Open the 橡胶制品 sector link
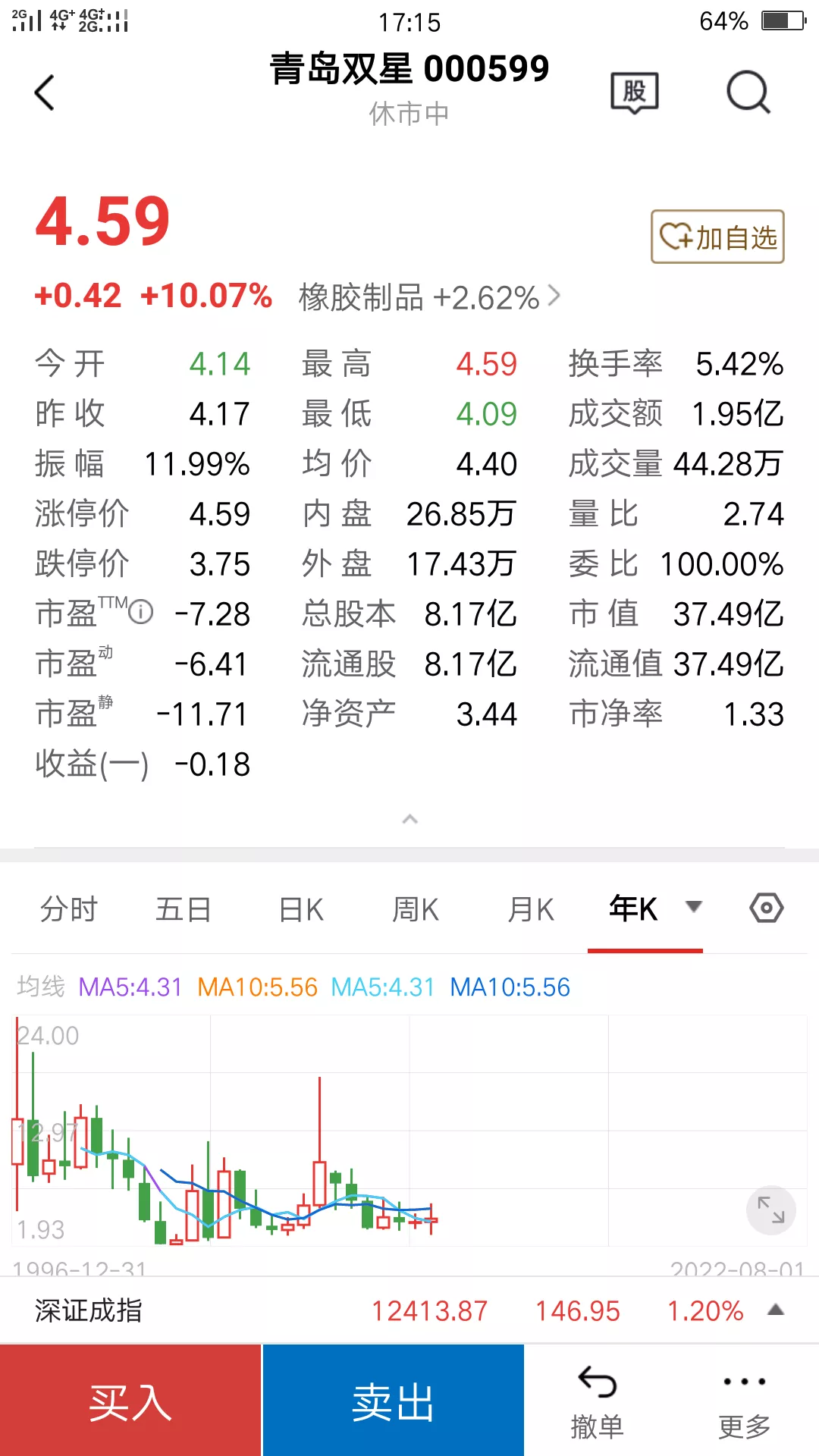The height and width of the screenshot is (1456, 819). [429, 297]
